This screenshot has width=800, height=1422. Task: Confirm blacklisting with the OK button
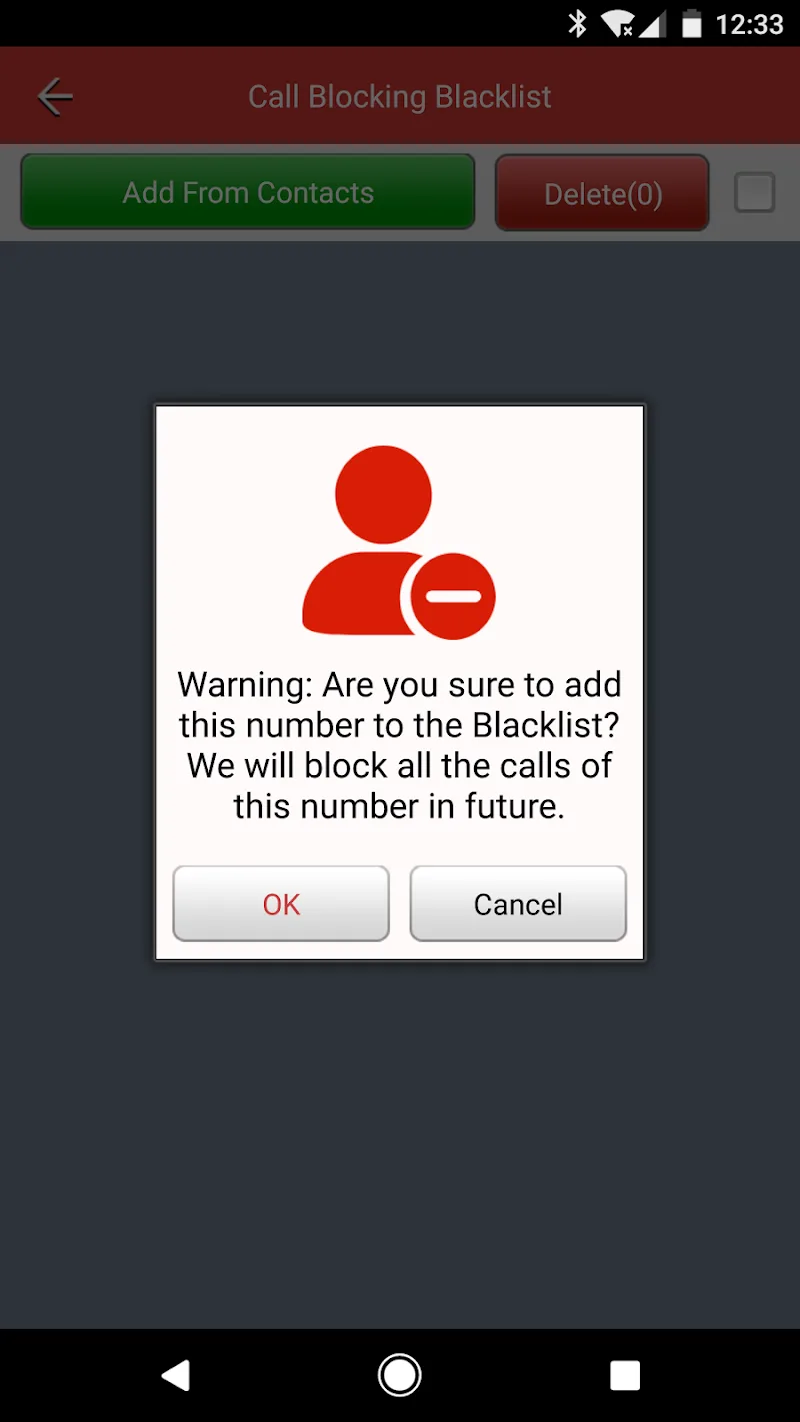[281, 904]
